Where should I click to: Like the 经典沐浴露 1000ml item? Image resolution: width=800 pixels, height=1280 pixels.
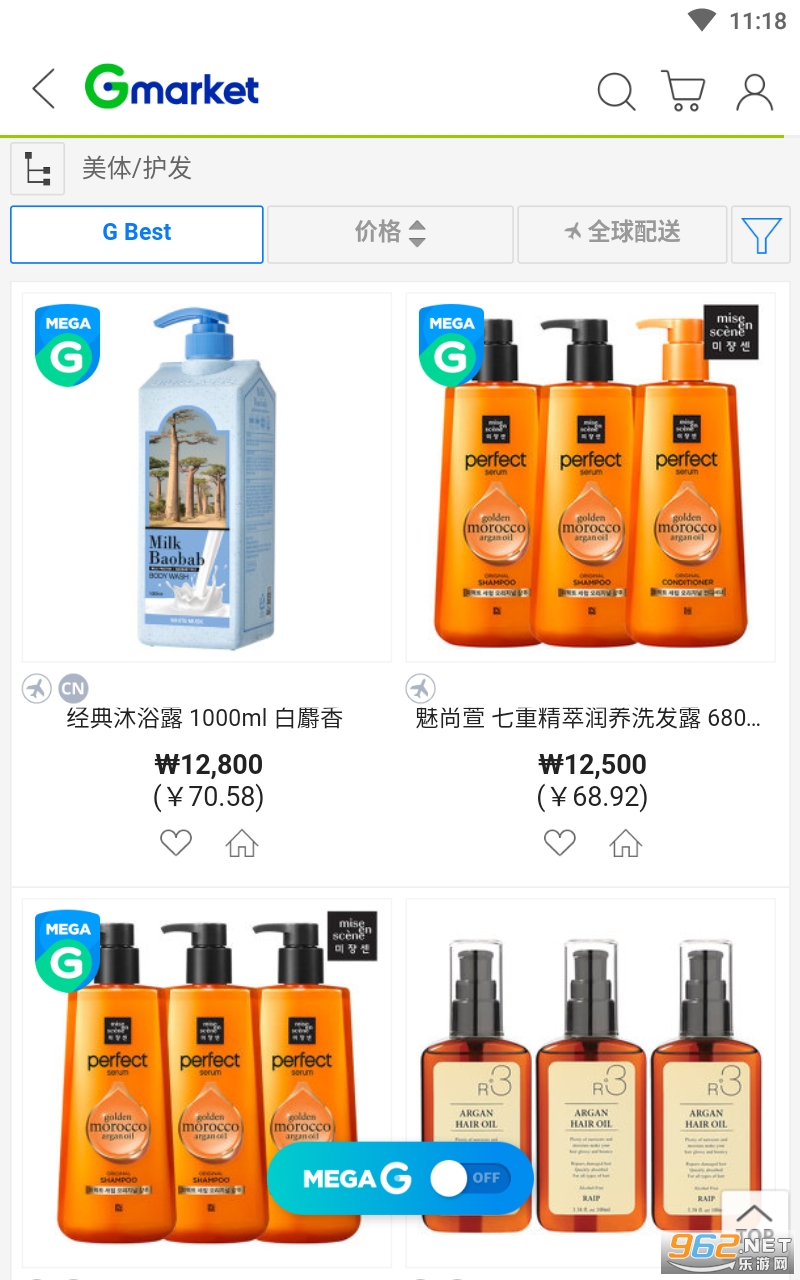[x=176, y=843]
